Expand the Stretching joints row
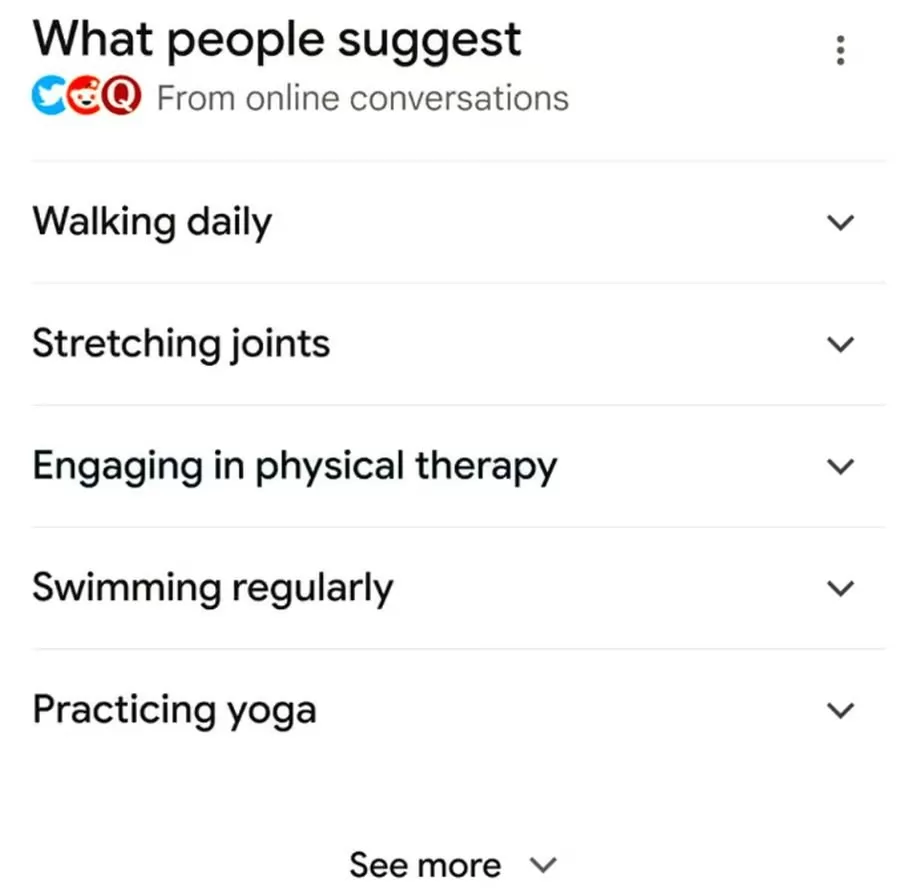The height and width of the screenshot is (894, 920). (x=842, y=344)
